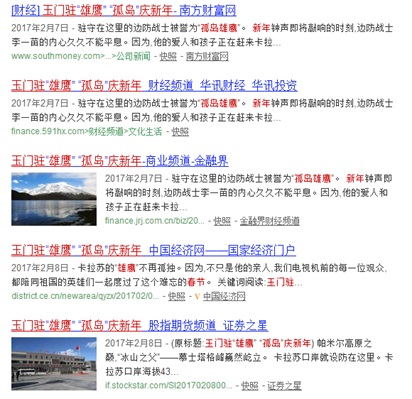Open the 中国经济网 result title link

pos(153,250)
